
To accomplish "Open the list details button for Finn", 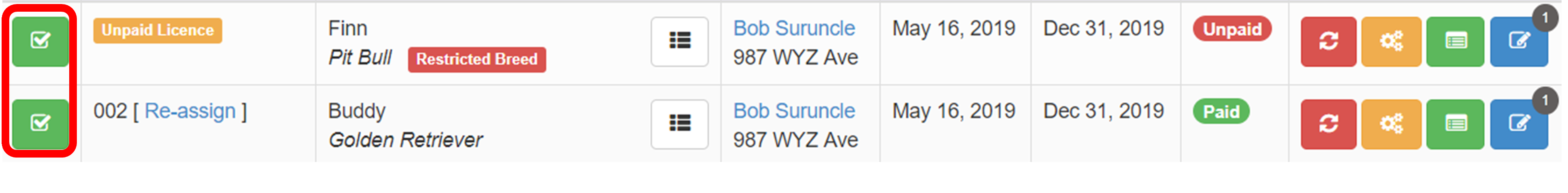I will [x=679, y=42].
